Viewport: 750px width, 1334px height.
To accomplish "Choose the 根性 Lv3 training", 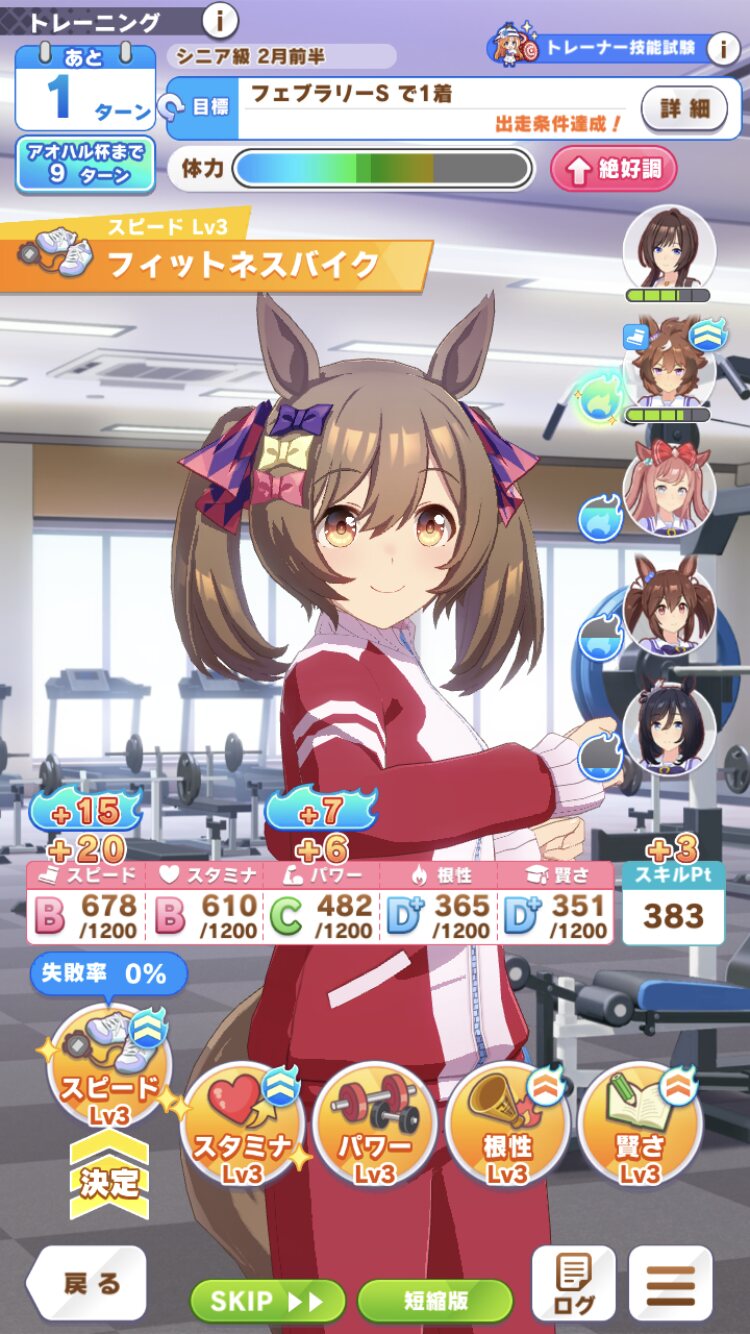I will point(507,1124).
